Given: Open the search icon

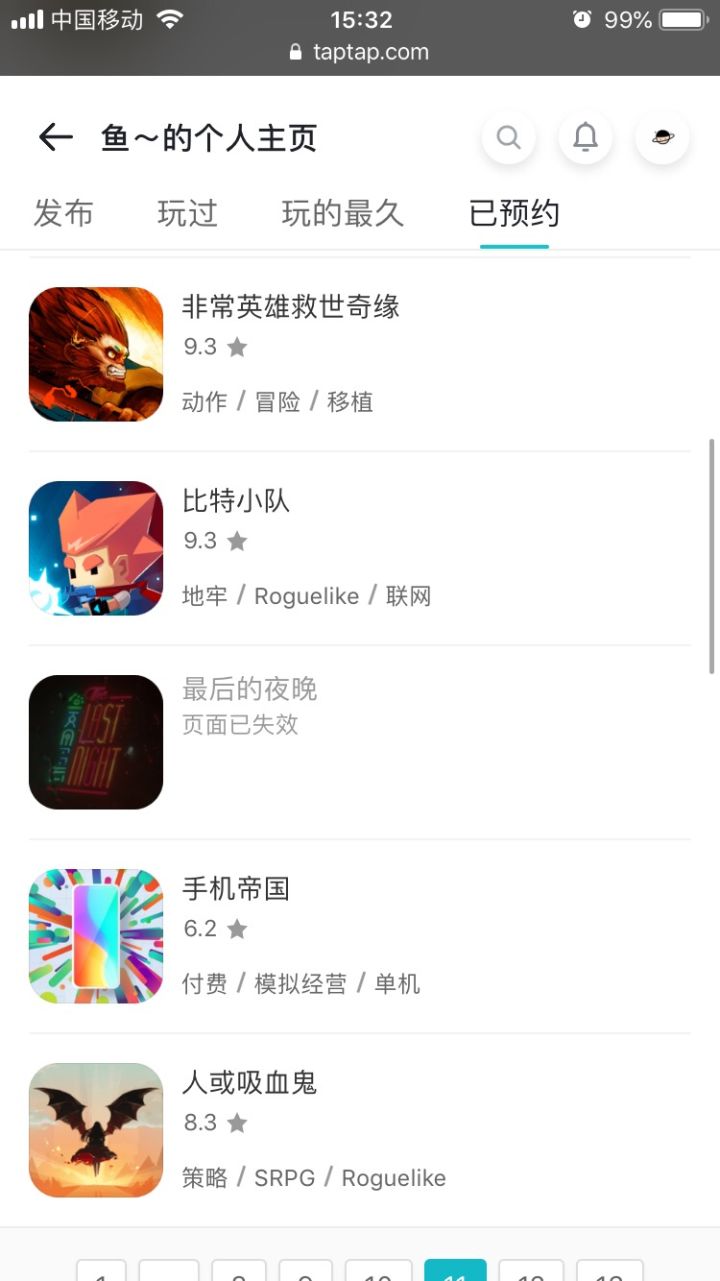Looking at the screenshot, I should (508, 137).
